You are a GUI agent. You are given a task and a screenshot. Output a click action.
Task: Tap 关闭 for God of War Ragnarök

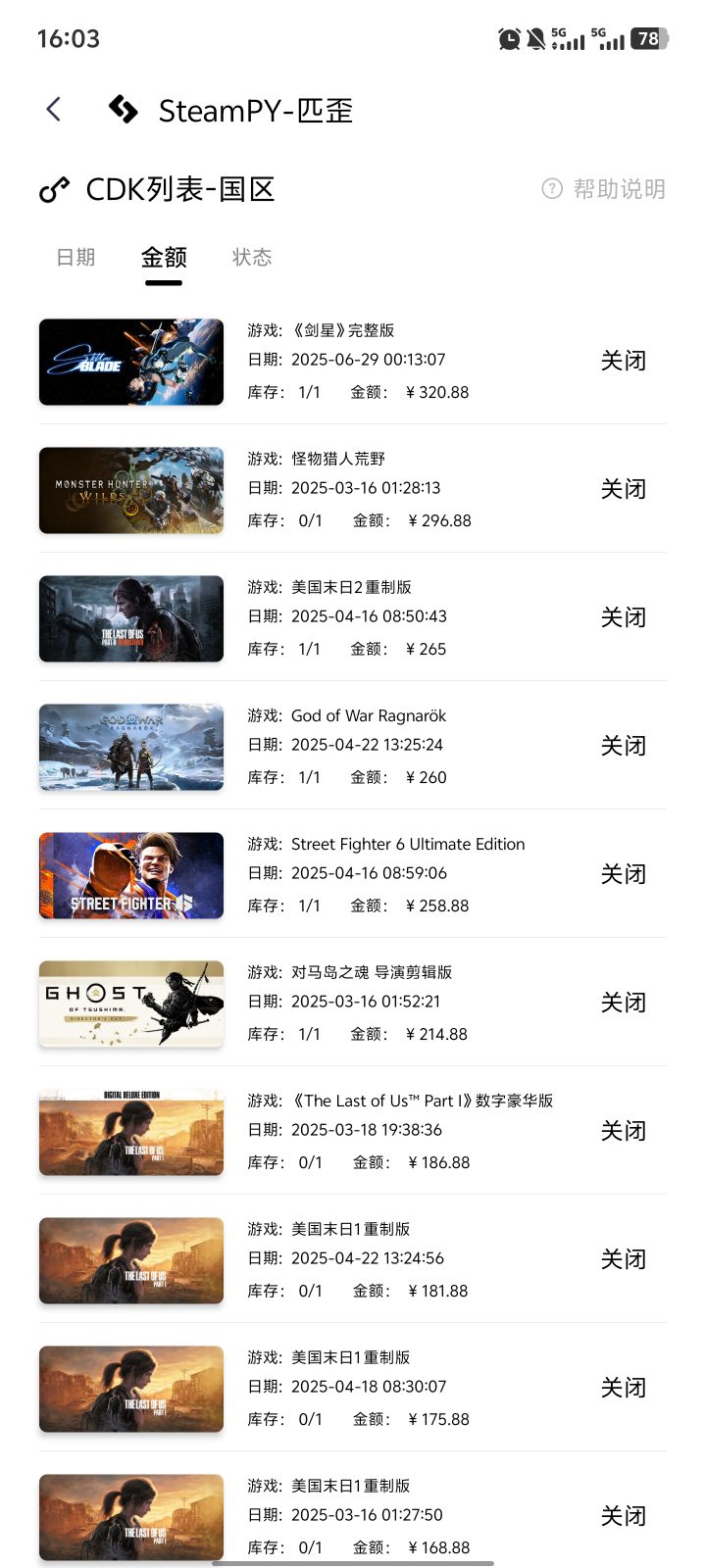click(623, 746)
